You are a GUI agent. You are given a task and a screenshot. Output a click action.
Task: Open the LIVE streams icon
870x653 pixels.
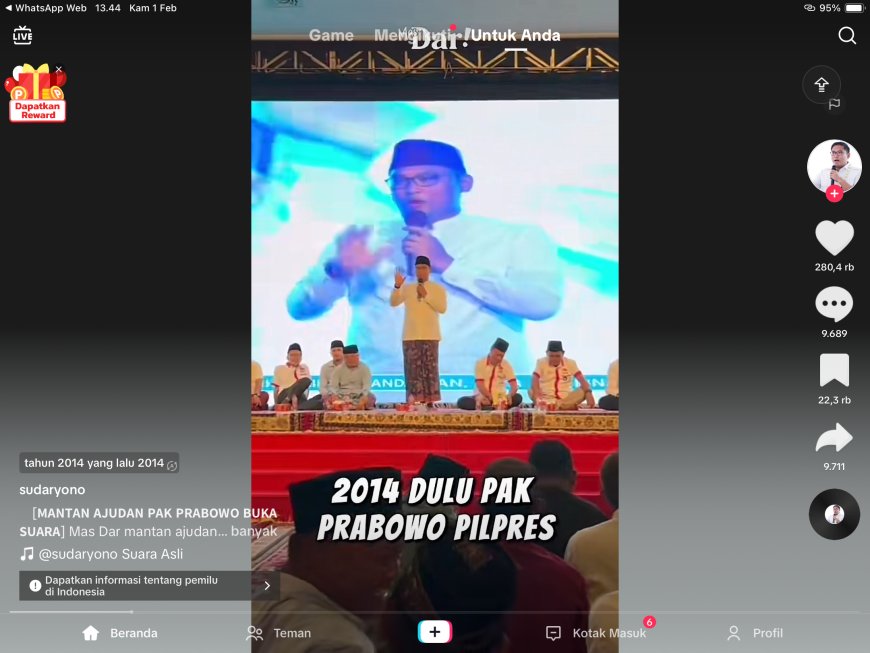coord(22,35)
